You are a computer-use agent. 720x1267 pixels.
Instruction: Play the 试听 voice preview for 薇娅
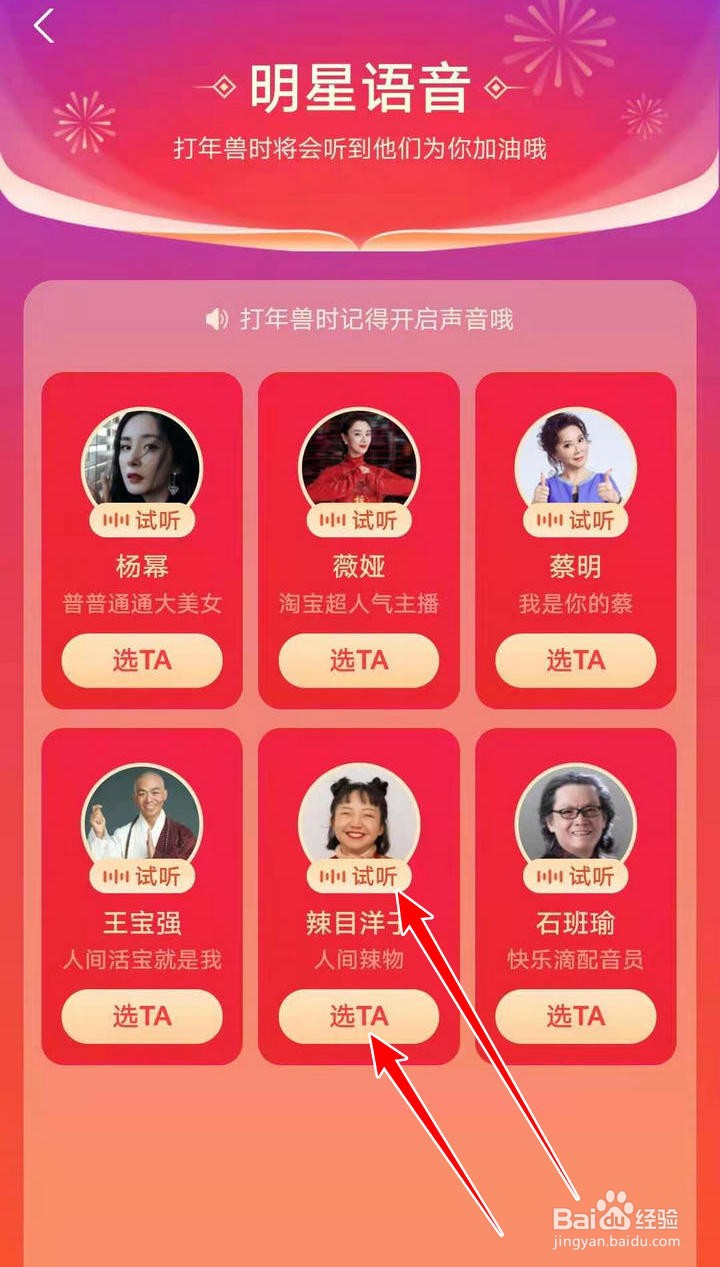click(x=359, y=519)
